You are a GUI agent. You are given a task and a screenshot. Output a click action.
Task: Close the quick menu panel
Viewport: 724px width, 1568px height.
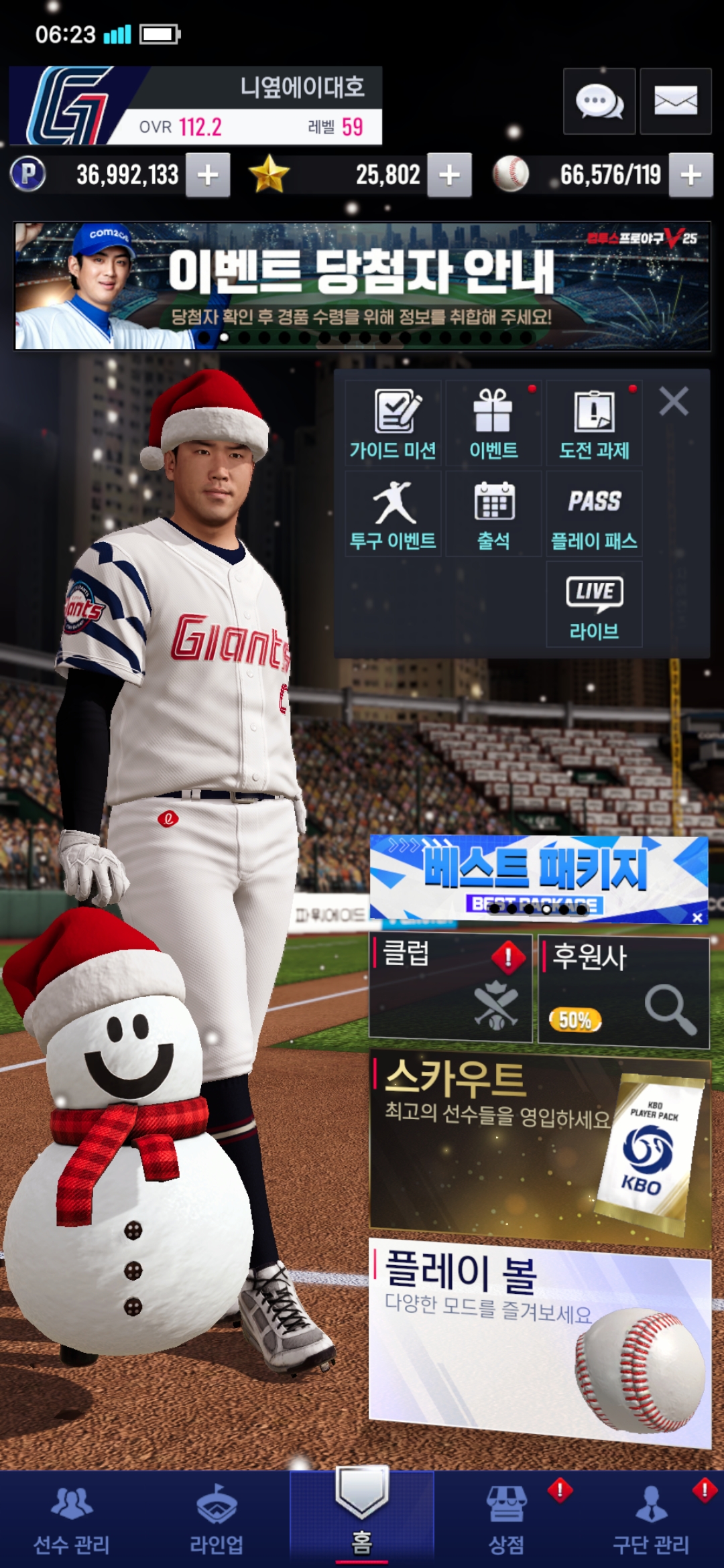point(674,401)
